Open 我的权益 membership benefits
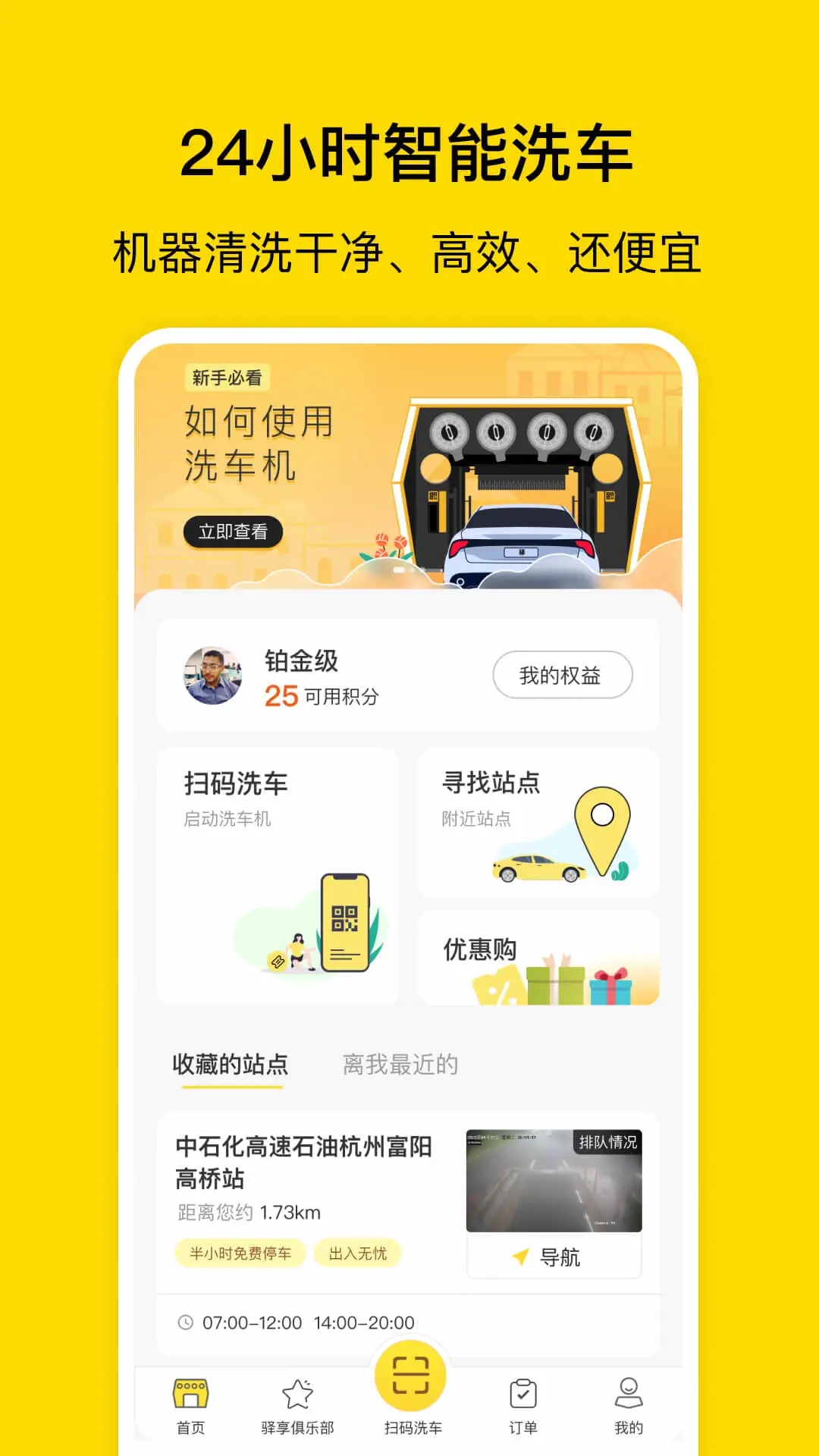Screen dimensions: 819x1456 point(563,675)
